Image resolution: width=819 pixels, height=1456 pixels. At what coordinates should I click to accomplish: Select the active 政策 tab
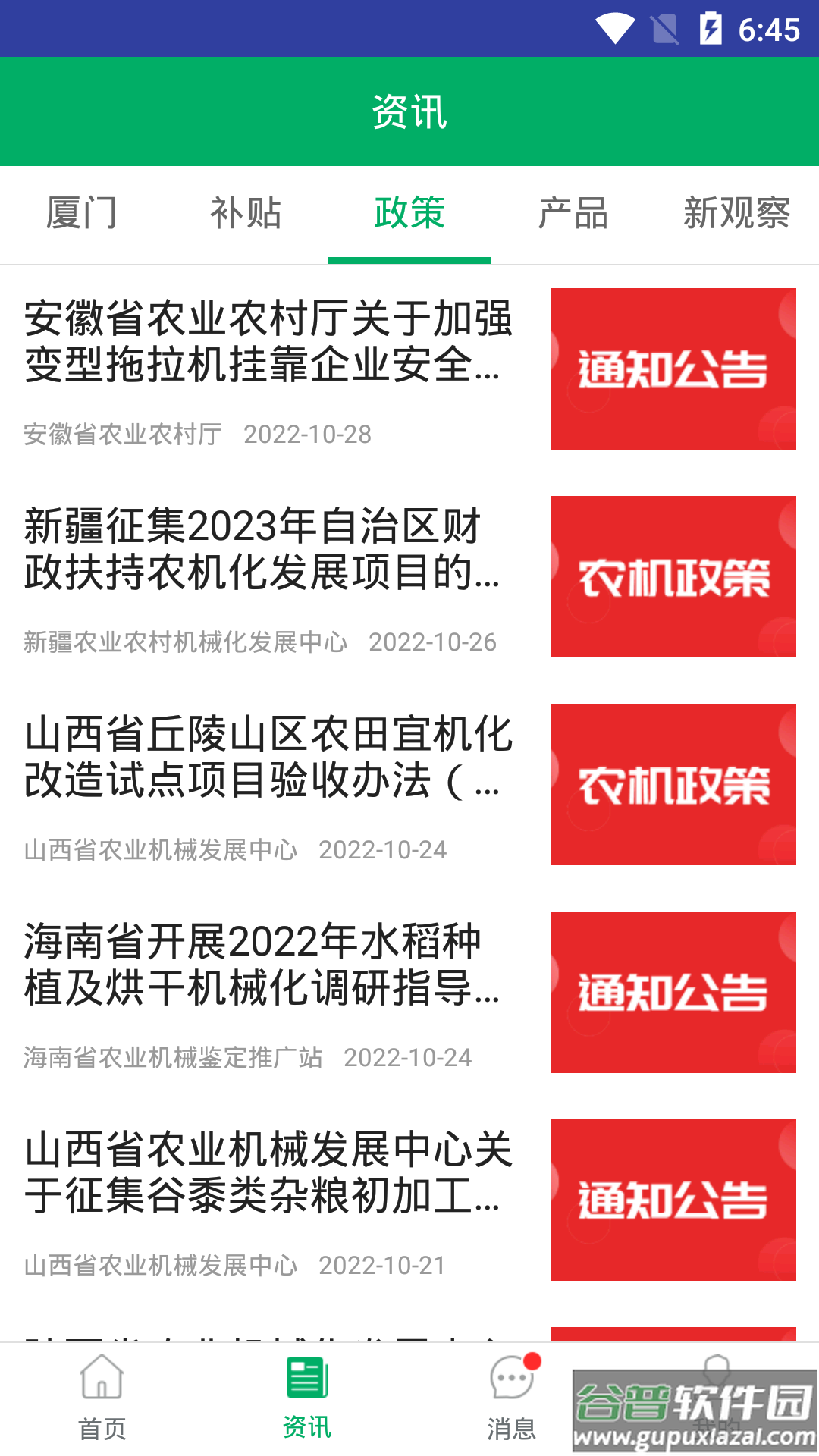409,215
